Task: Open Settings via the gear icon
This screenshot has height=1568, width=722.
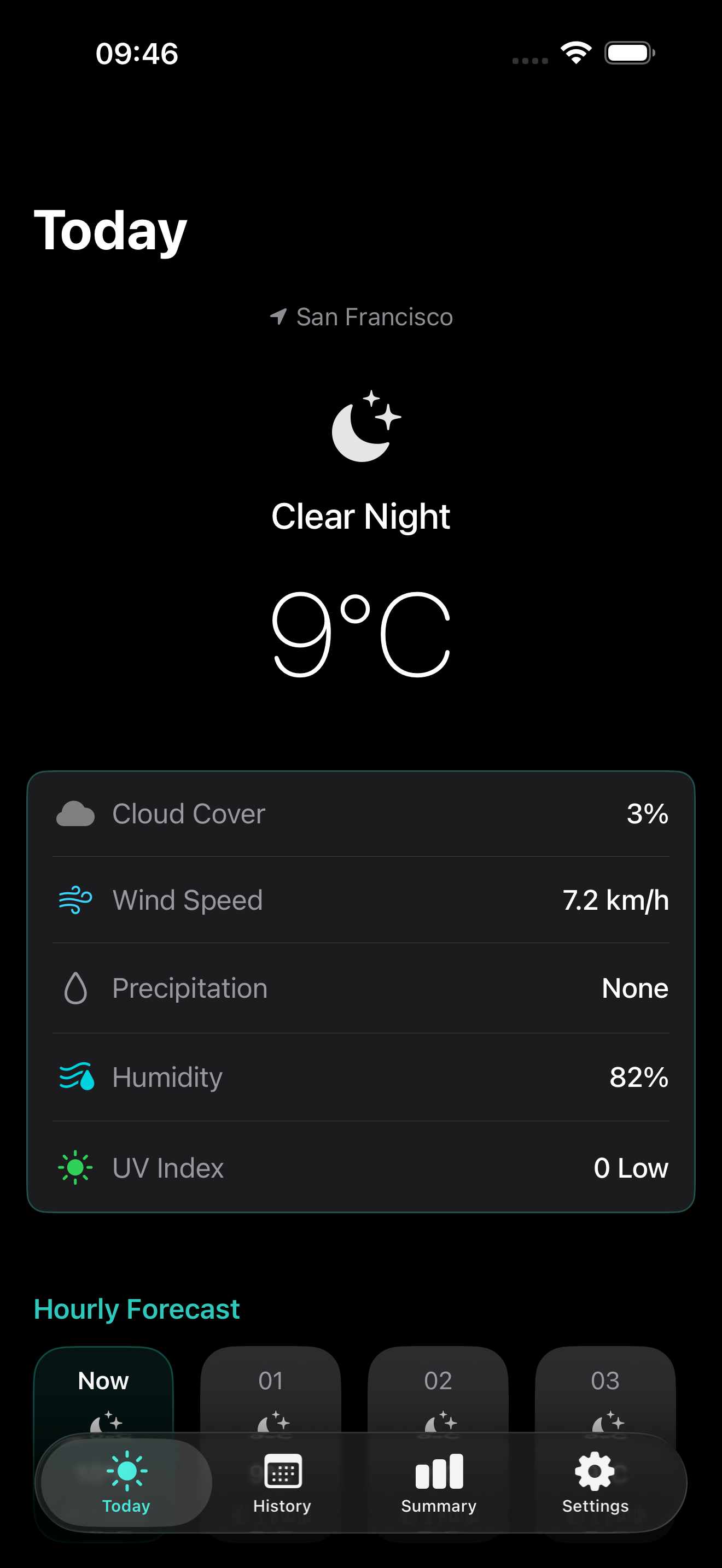Action: pyautogui.click(x=595, y=1479)
